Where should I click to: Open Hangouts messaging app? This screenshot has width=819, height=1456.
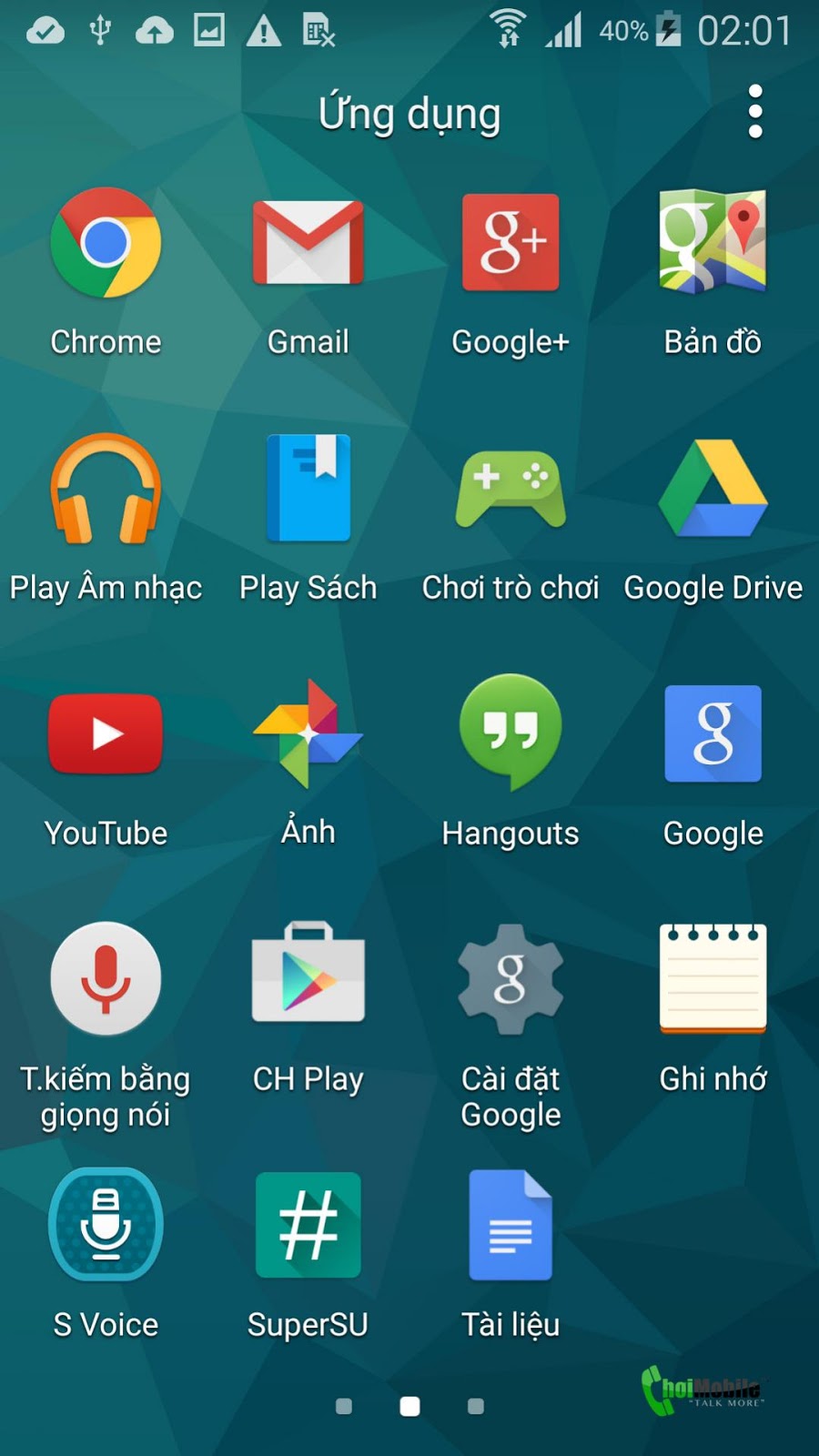coord(511,734)
